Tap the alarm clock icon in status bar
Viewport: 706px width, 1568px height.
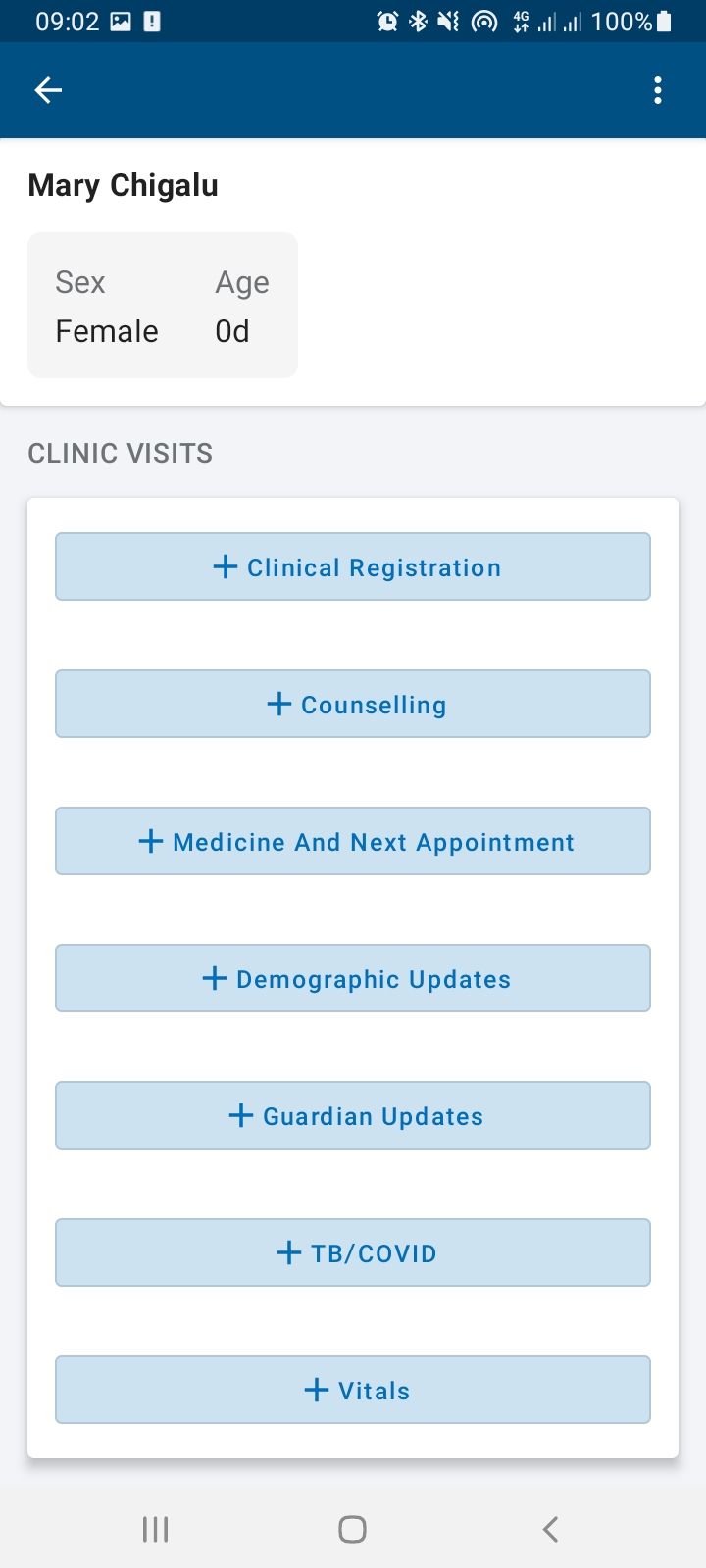pos(385,21)
